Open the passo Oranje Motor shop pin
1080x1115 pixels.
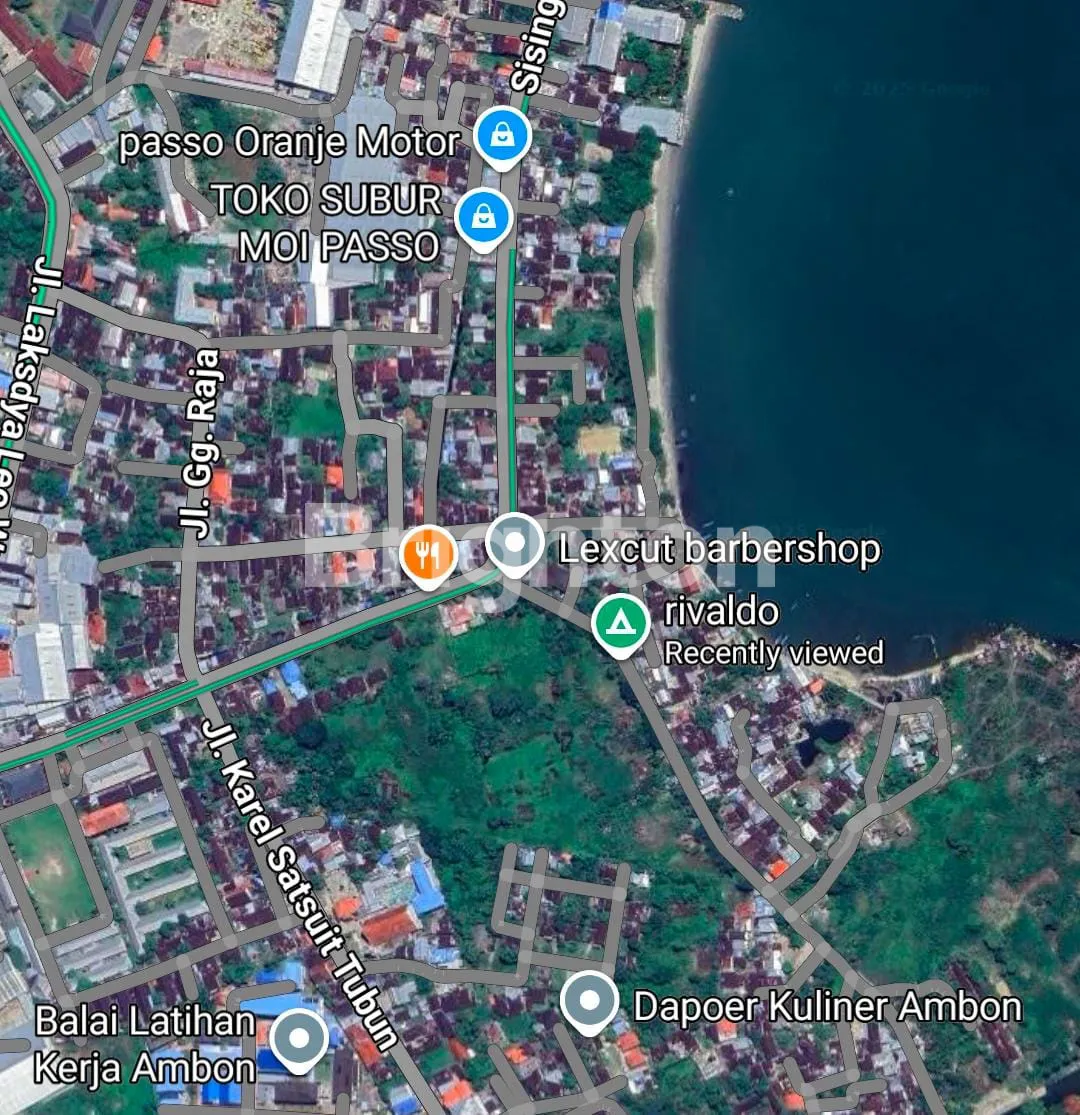click(x=502, y=137)
